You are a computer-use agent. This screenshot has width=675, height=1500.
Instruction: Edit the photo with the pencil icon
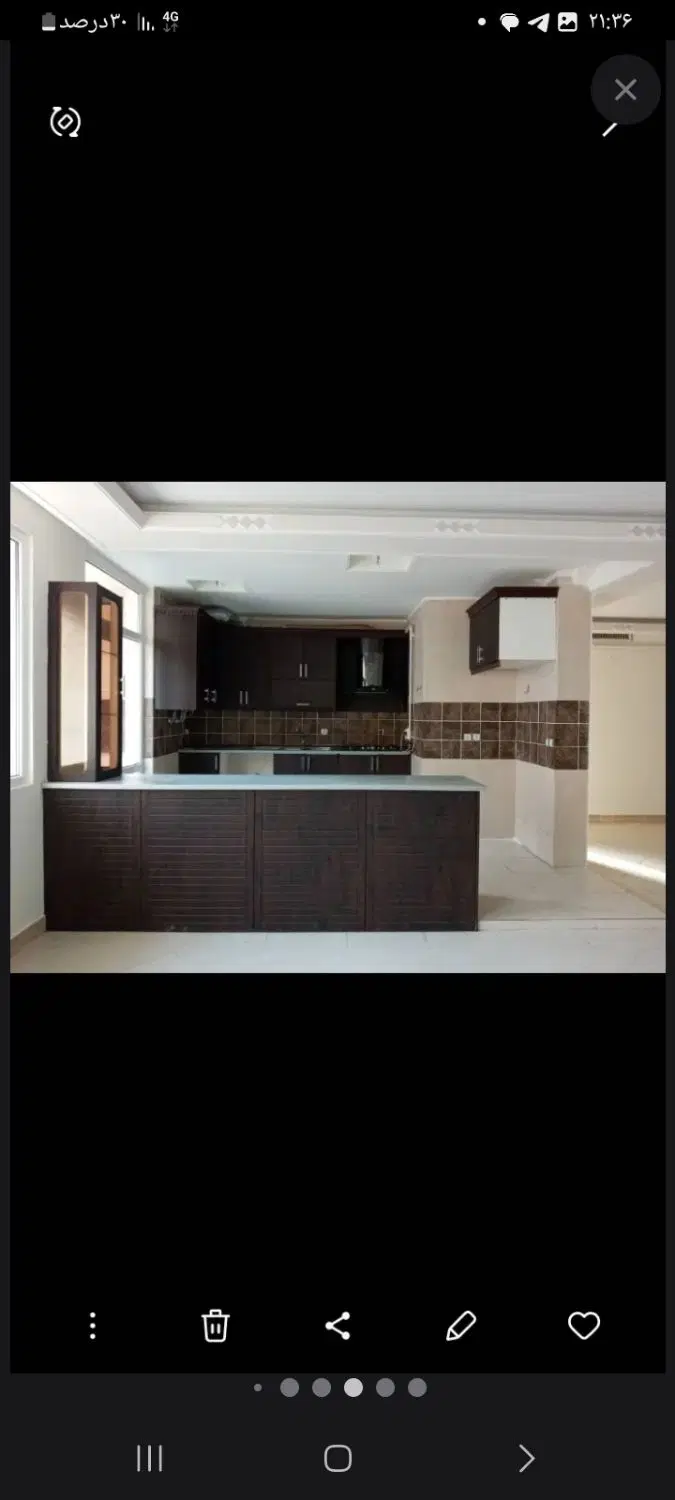pos(461,1326)
